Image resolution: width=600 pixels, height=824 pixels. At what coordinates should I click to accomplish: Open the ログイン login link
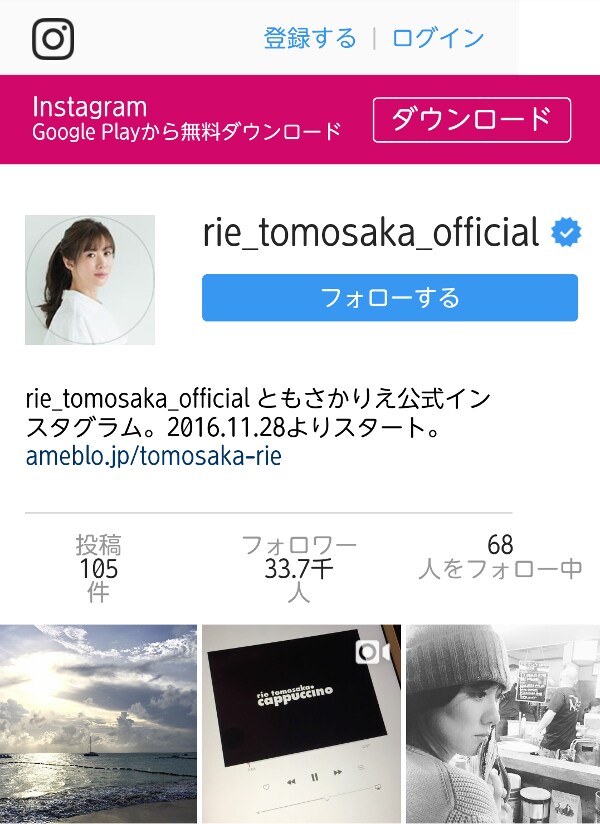click(438, 39)
